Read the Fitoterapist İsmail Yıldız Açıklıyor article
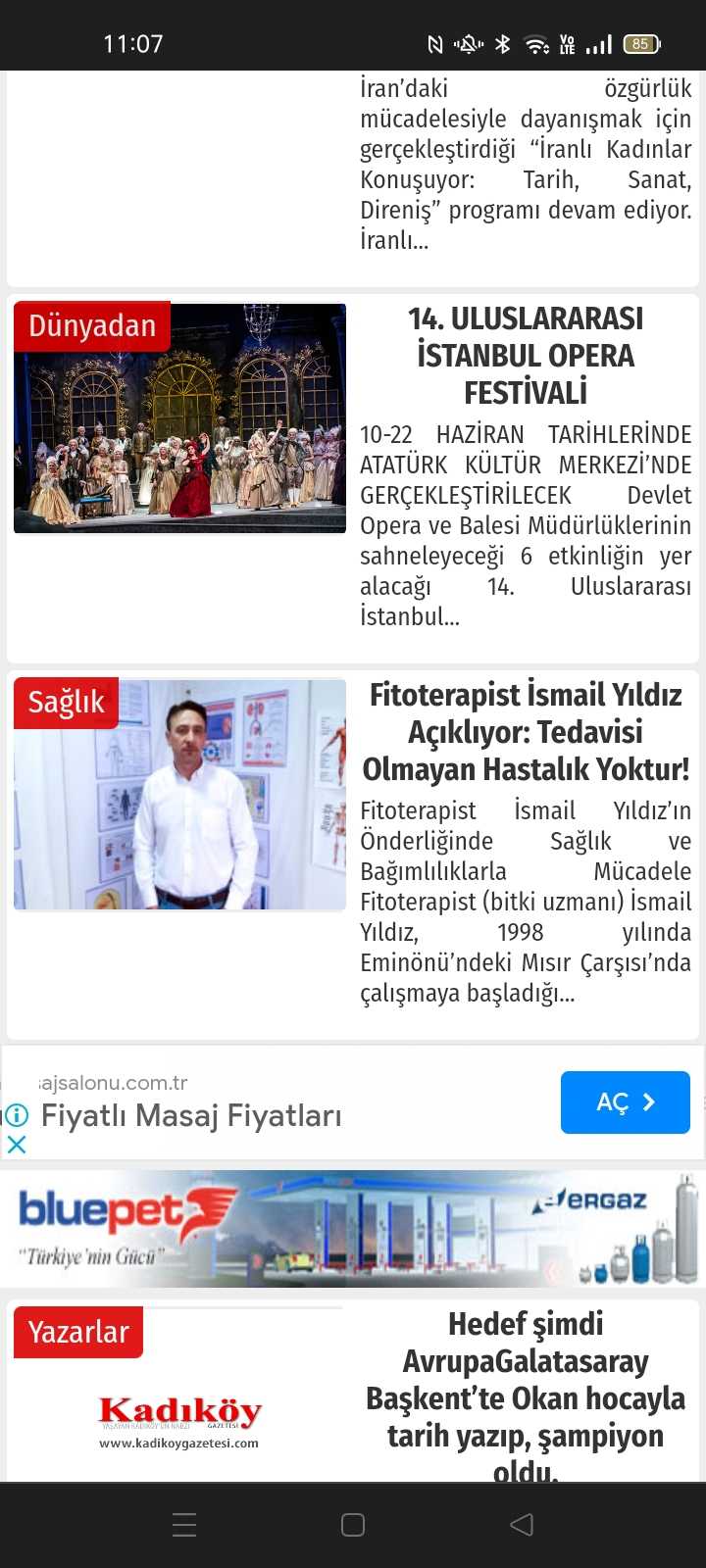The width and height of the screenshot is (706, 1568). 526,731
